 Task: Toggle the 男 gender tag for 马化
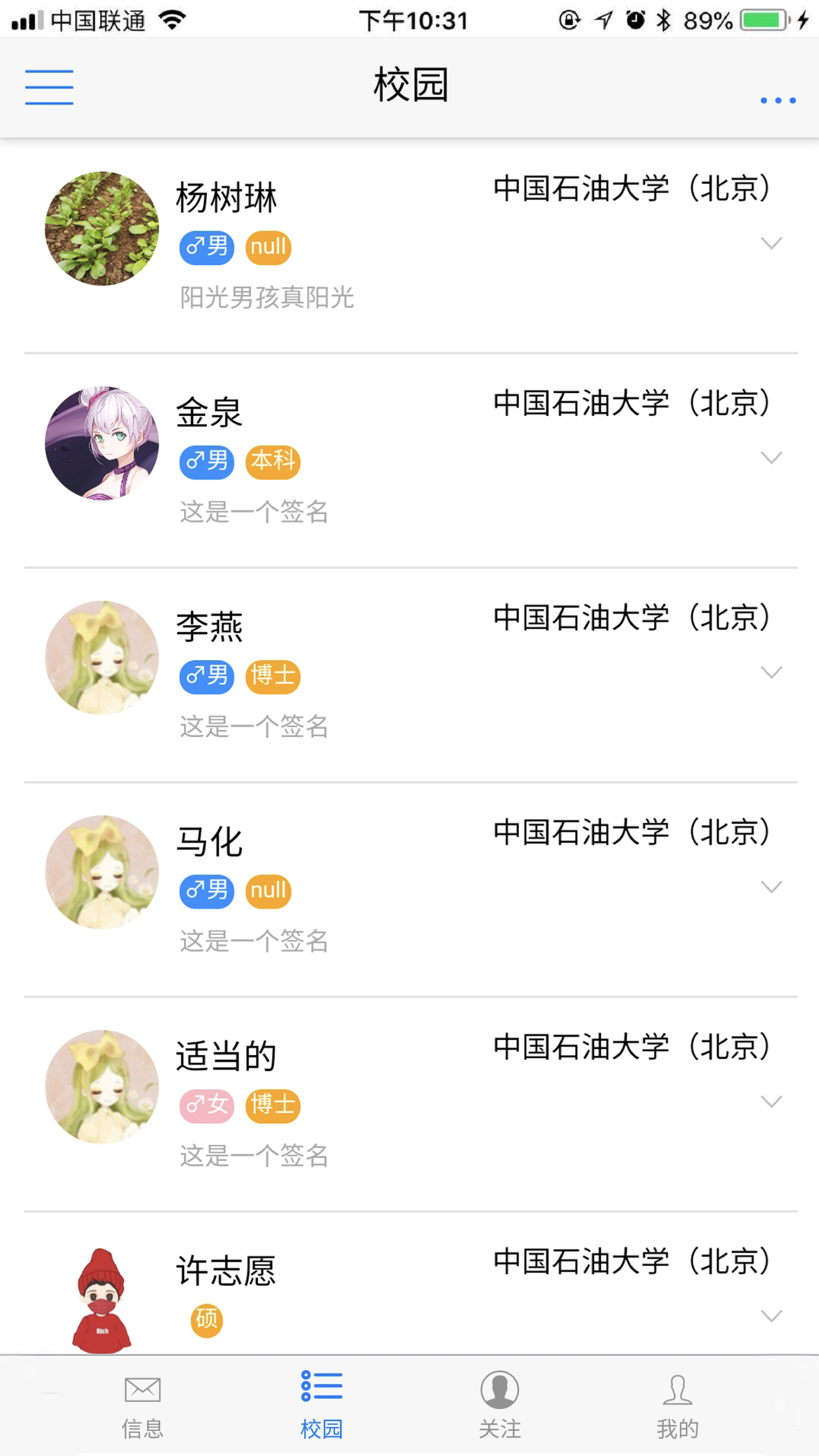point(206,891)
